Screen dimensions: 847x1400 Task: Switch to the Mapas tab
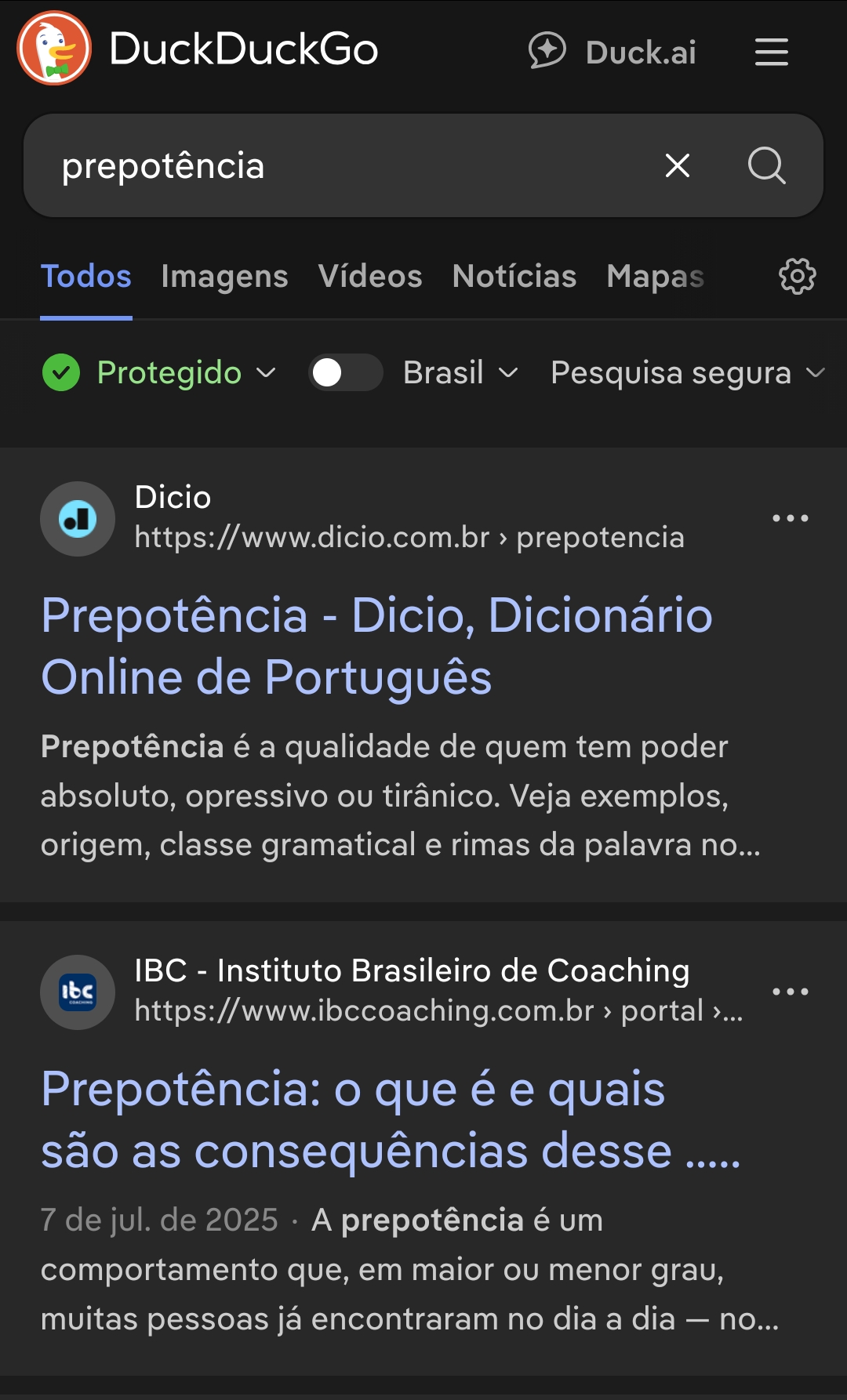click(655, 277)
